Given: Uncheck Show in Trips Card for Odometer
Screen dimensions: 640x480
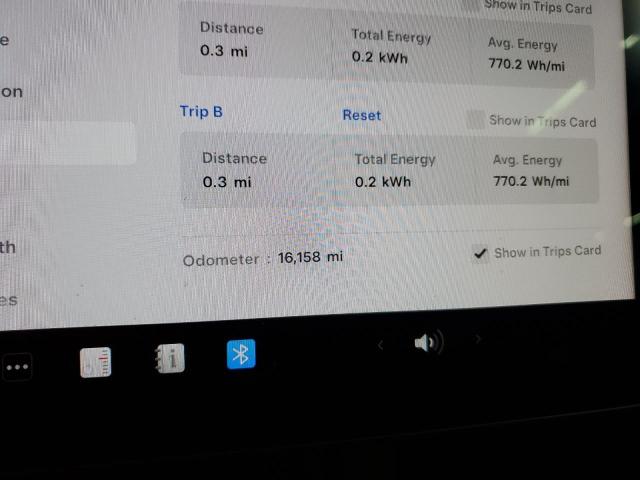Looking at the screenshot, I should (481, 254).
